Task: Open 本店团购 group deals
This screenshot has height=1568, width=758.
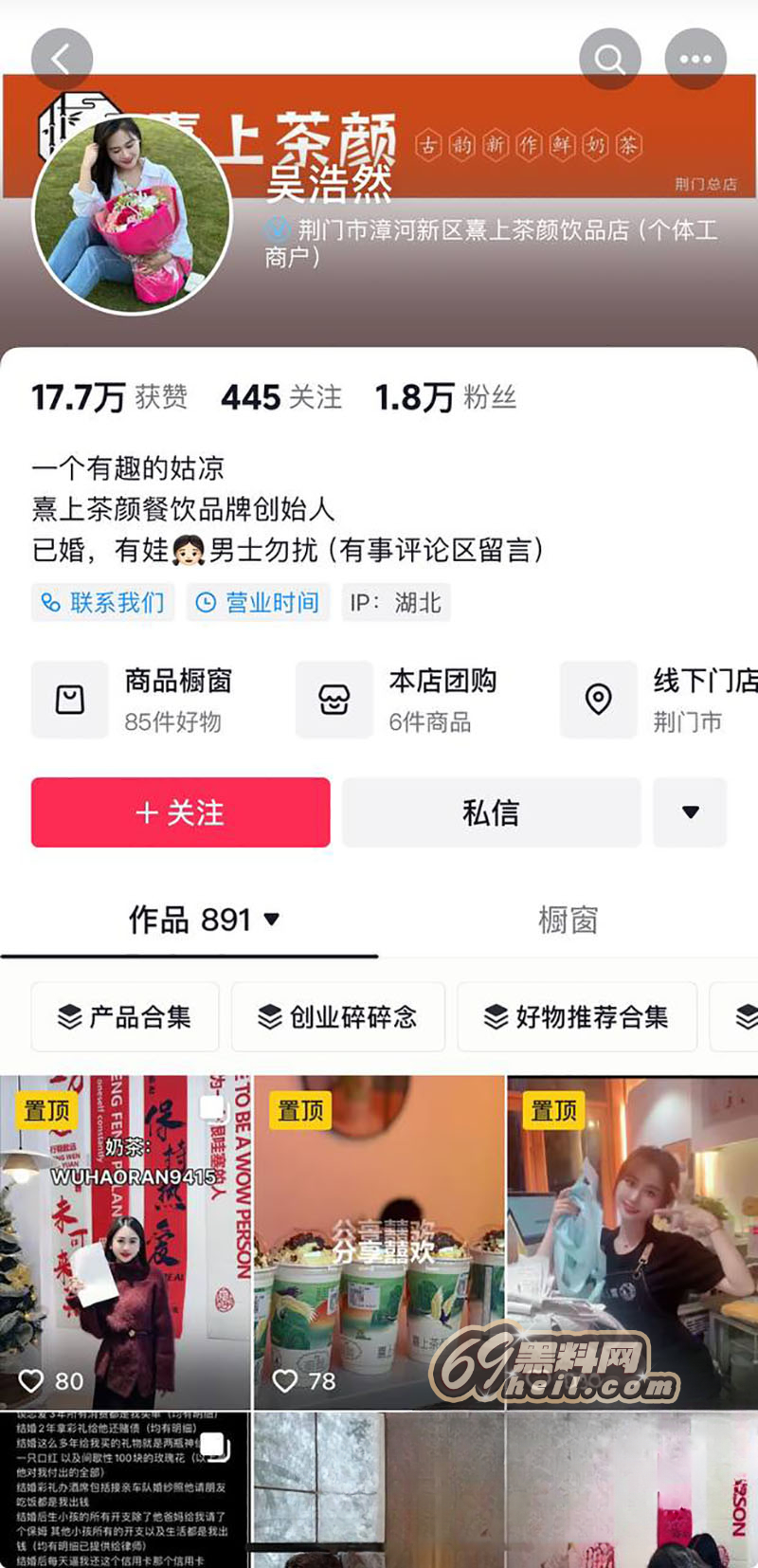Action: (407, 700)
